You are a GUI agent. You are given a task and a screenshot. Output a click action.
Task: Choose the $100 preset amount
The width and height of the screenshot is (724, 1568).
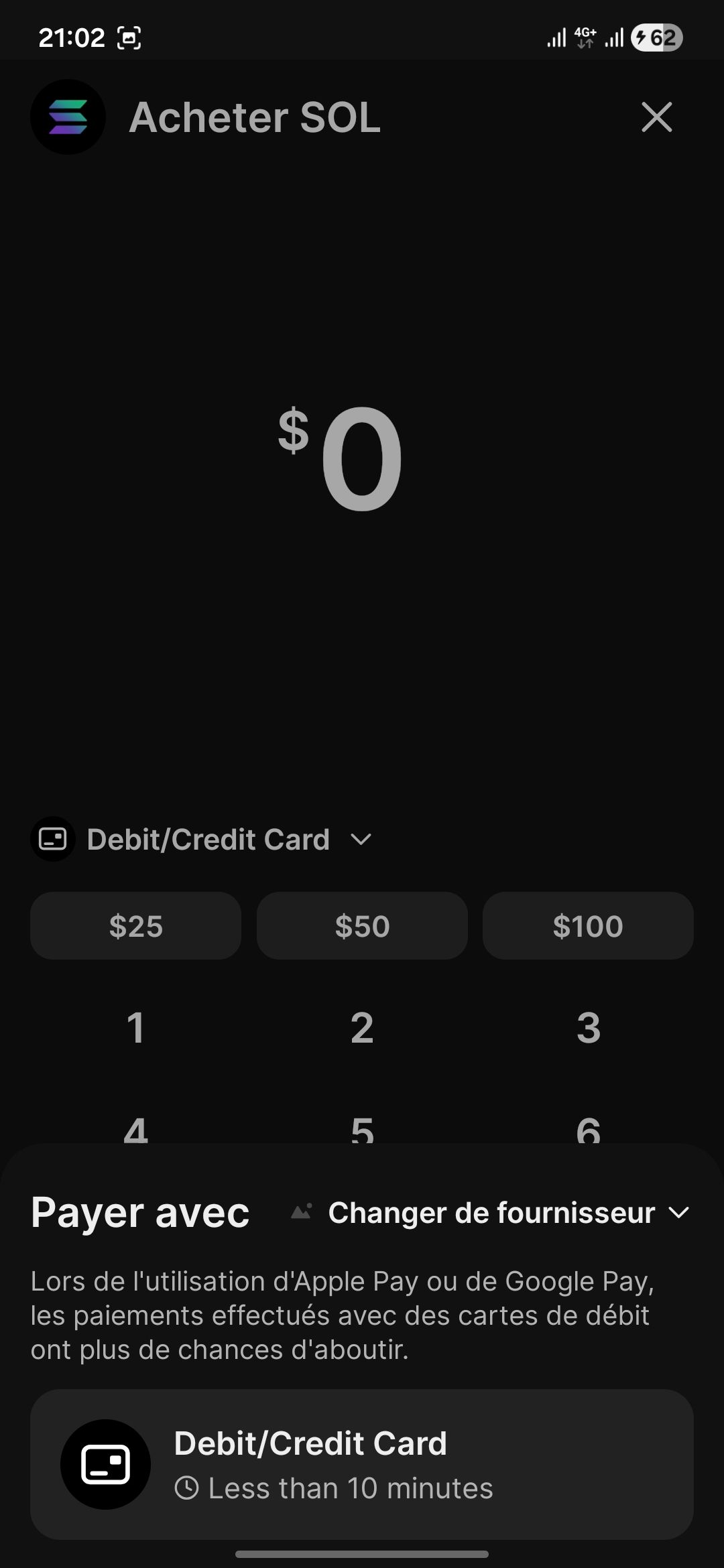pos(588,926)
